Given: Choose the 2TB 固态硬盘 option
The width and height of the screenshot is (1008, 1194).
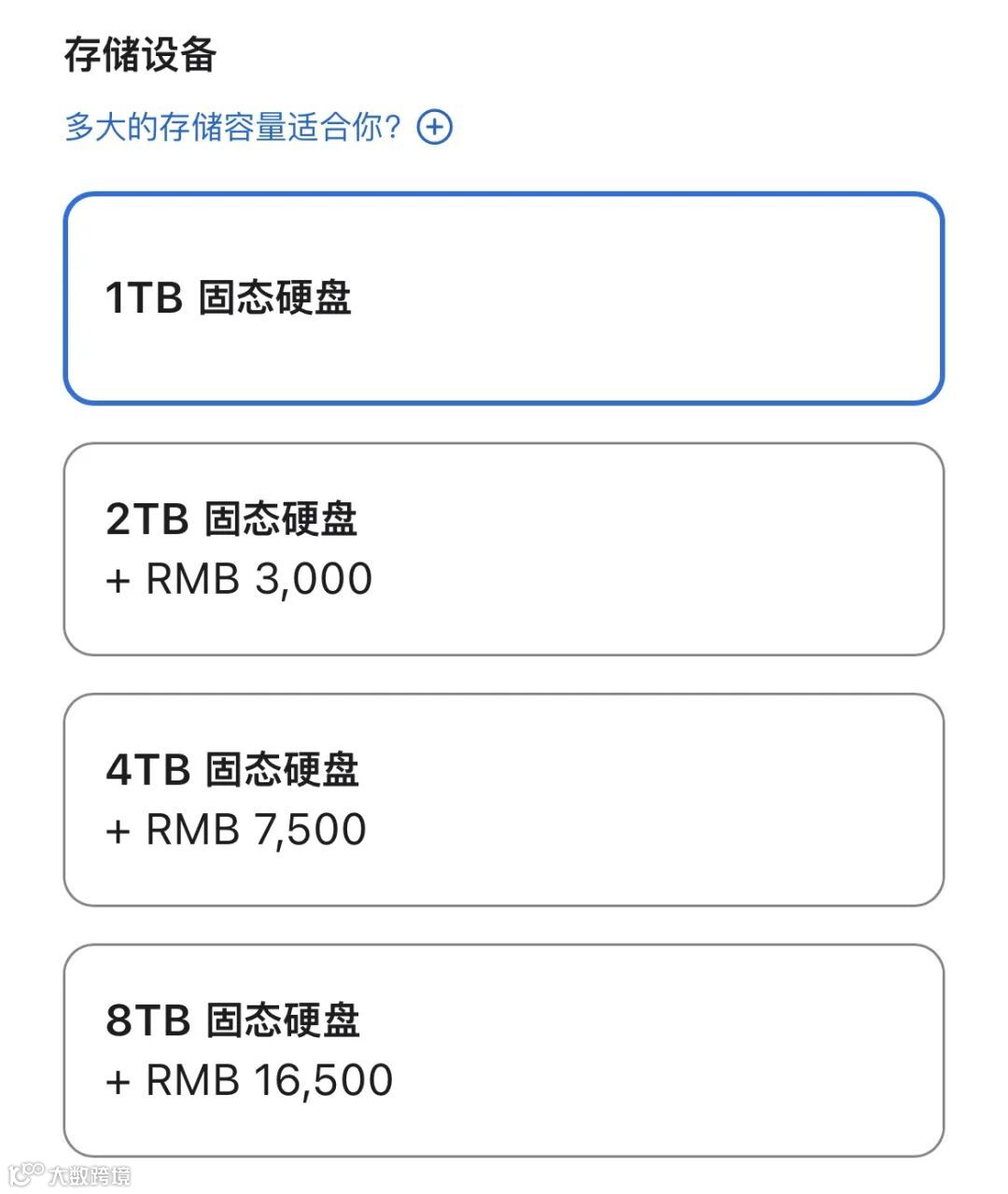Looking at the screenshot, I should tap(503, 549).
